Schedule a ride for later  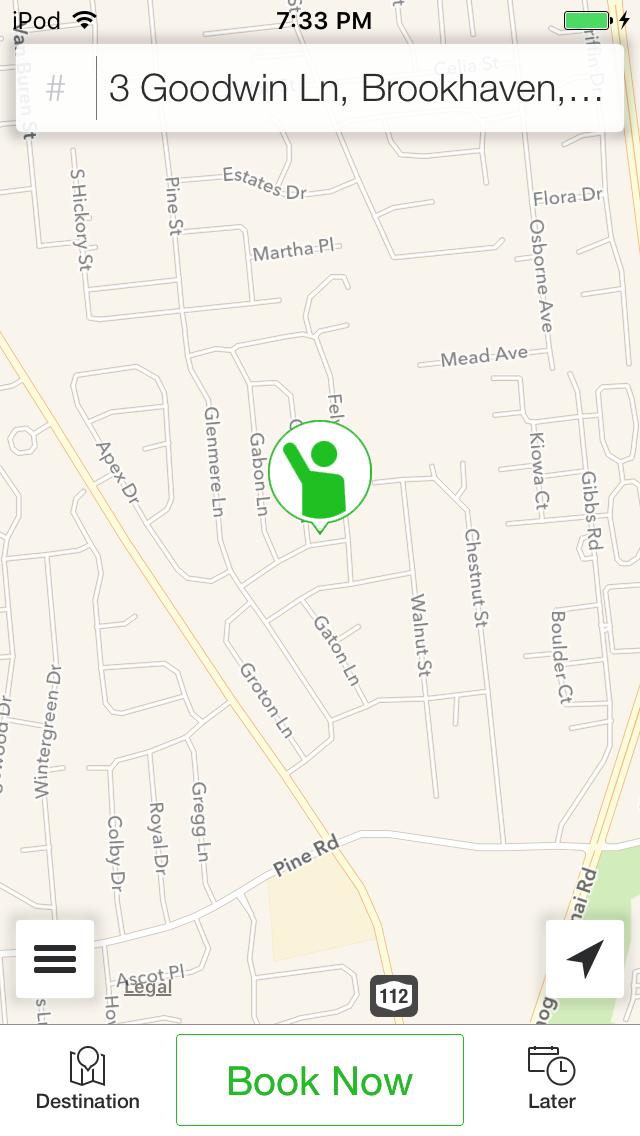[x=551, y=1080]
